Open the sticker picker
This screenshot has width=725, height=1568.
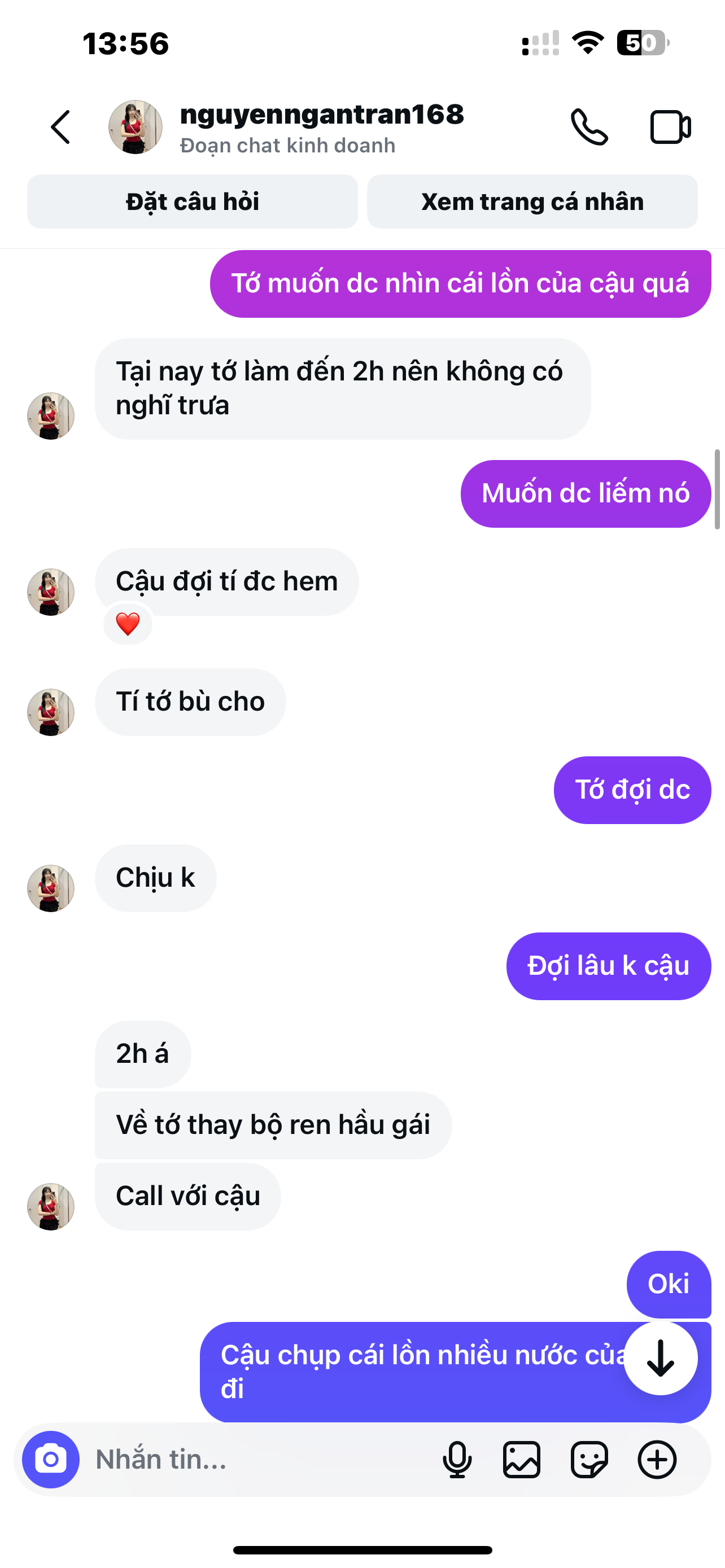point(589,1459)
